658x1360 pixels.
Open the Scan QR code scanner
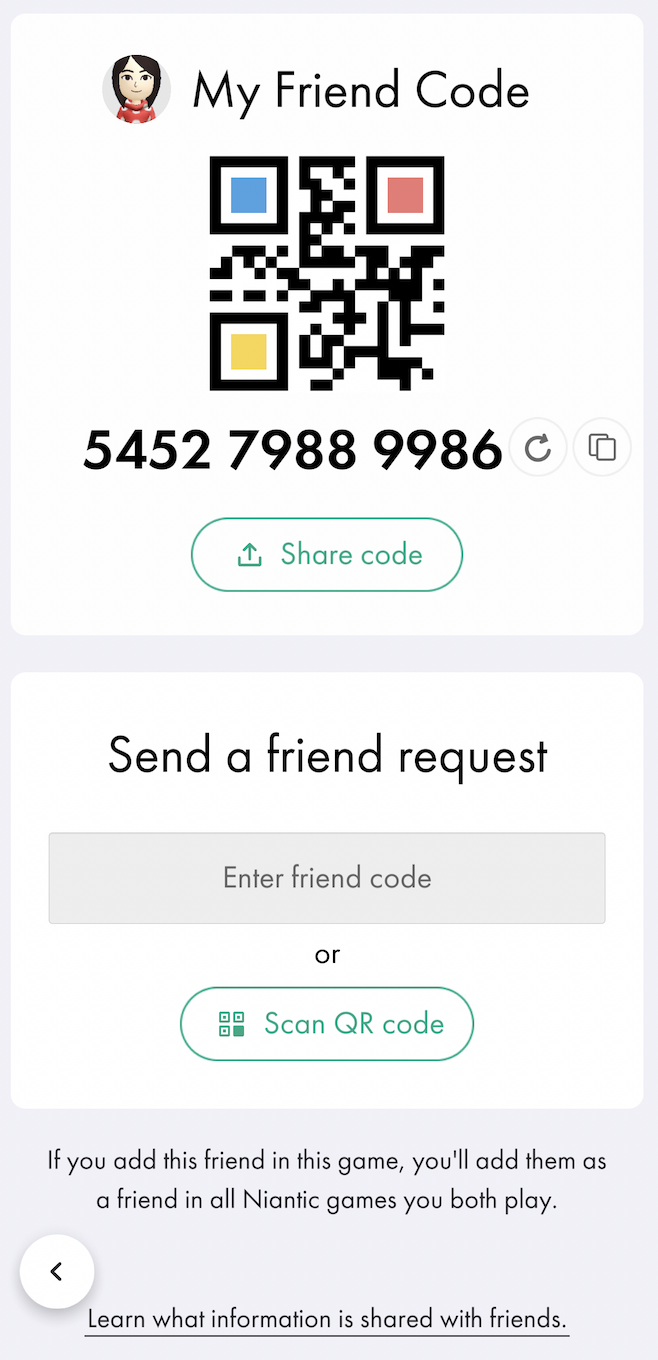click(327, 1024)
